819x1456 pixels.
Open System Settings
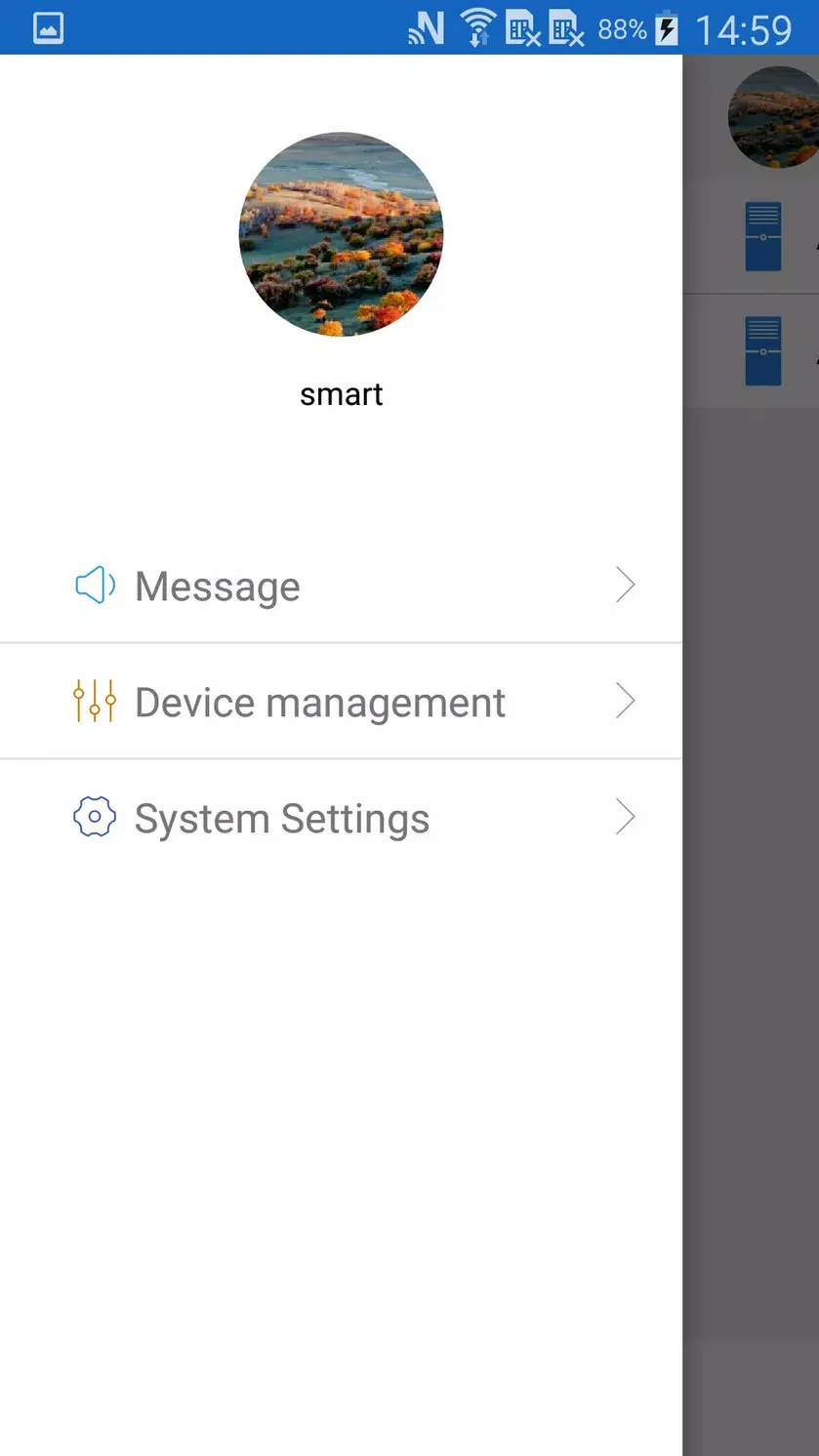click(341, 818)
